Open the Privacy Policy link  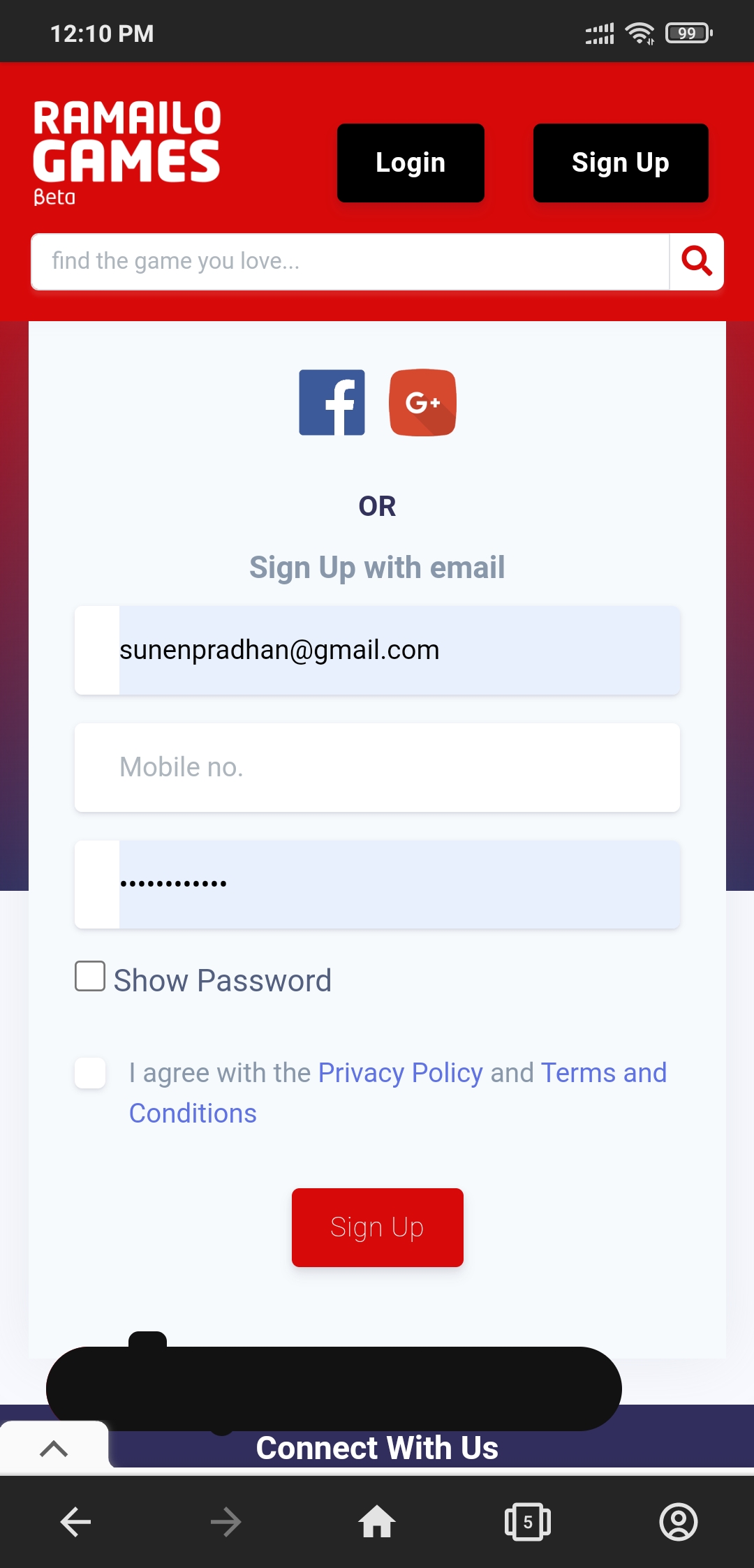pos(400,1073)
